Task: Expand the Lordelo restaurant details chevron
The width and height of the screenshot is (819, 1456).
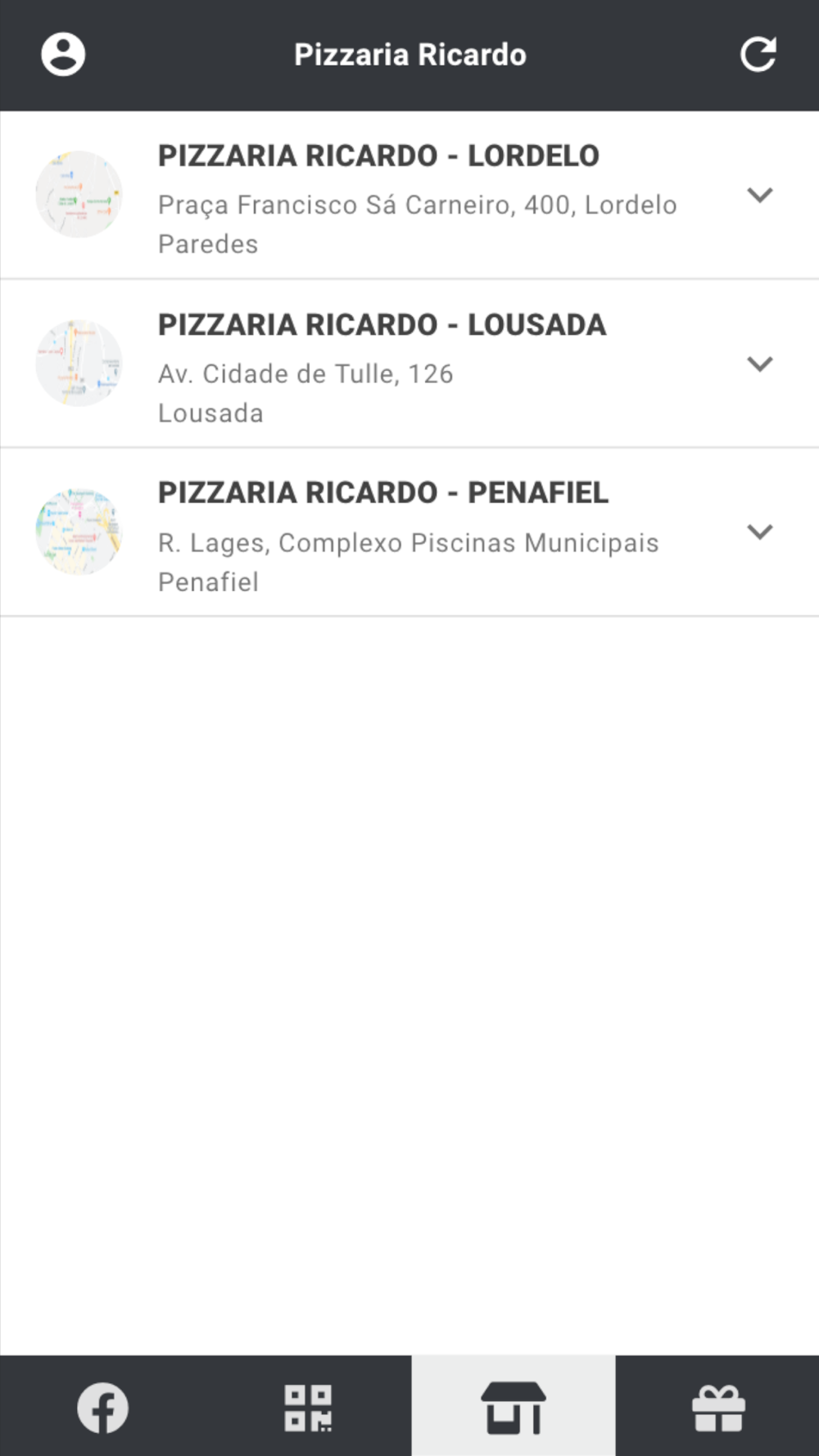Action: [760, 196]
